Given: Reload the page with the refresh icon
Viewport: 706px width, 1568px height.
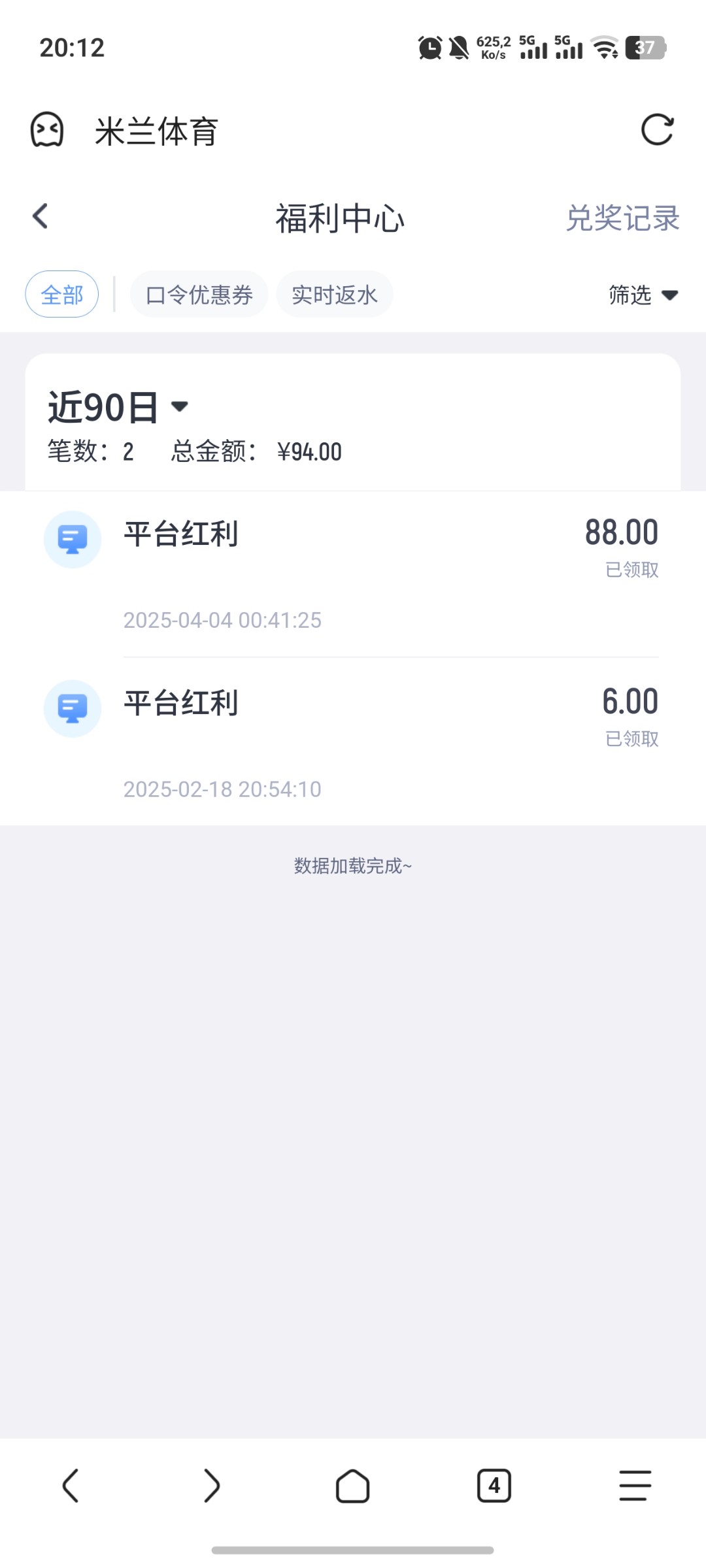Looking at the screenshot, I should (657, 130).
